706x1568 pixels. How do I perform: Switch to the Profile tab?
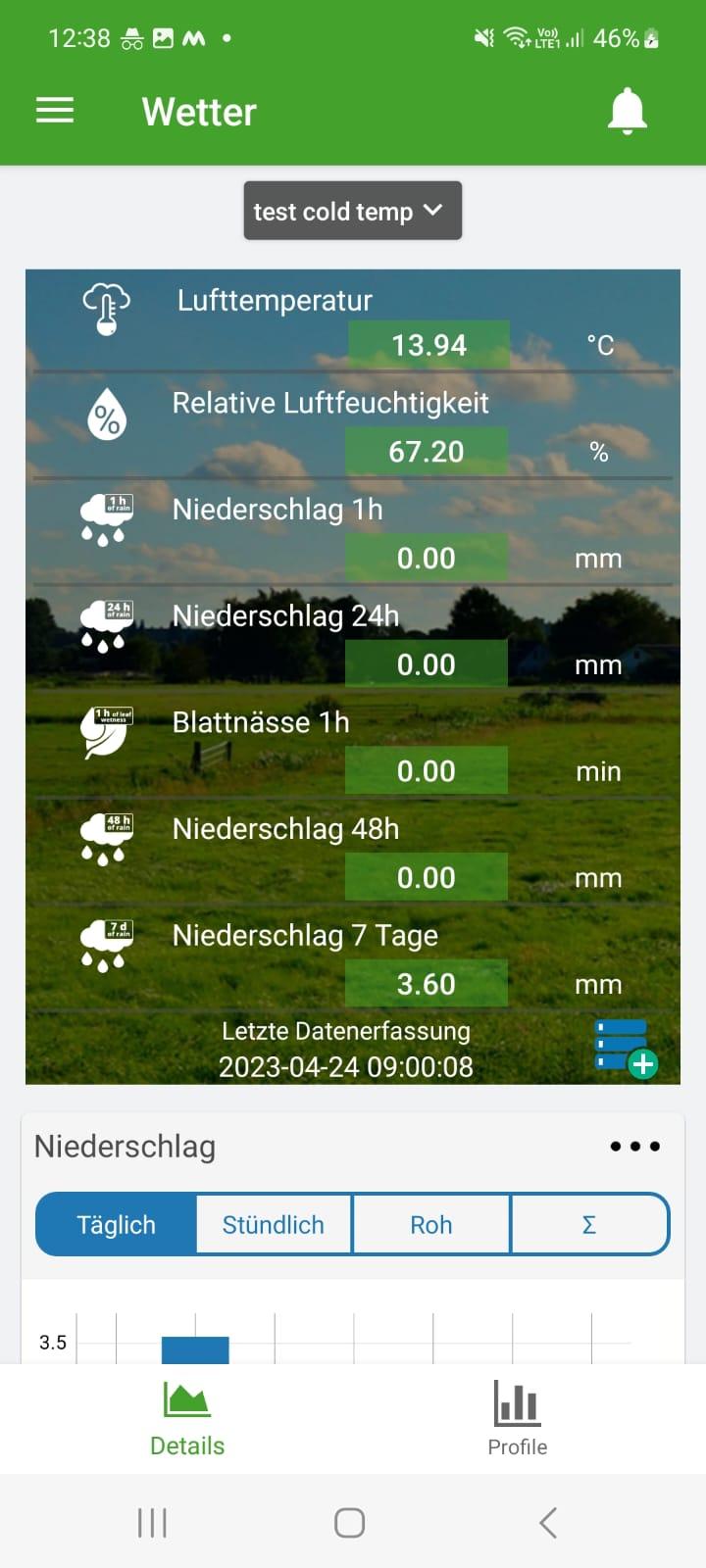pyautogui.click(x=517, y=1419)
